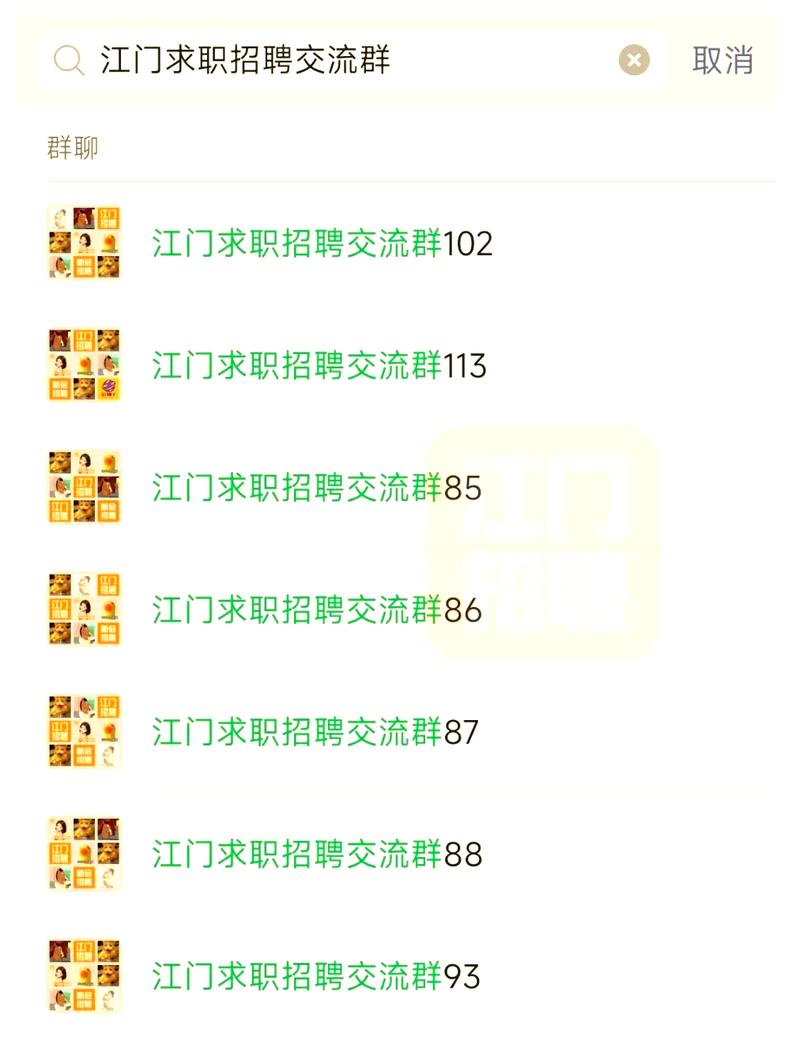
Task: Click the avatar of 江门求职招聘交流群86
Action: 84,611
